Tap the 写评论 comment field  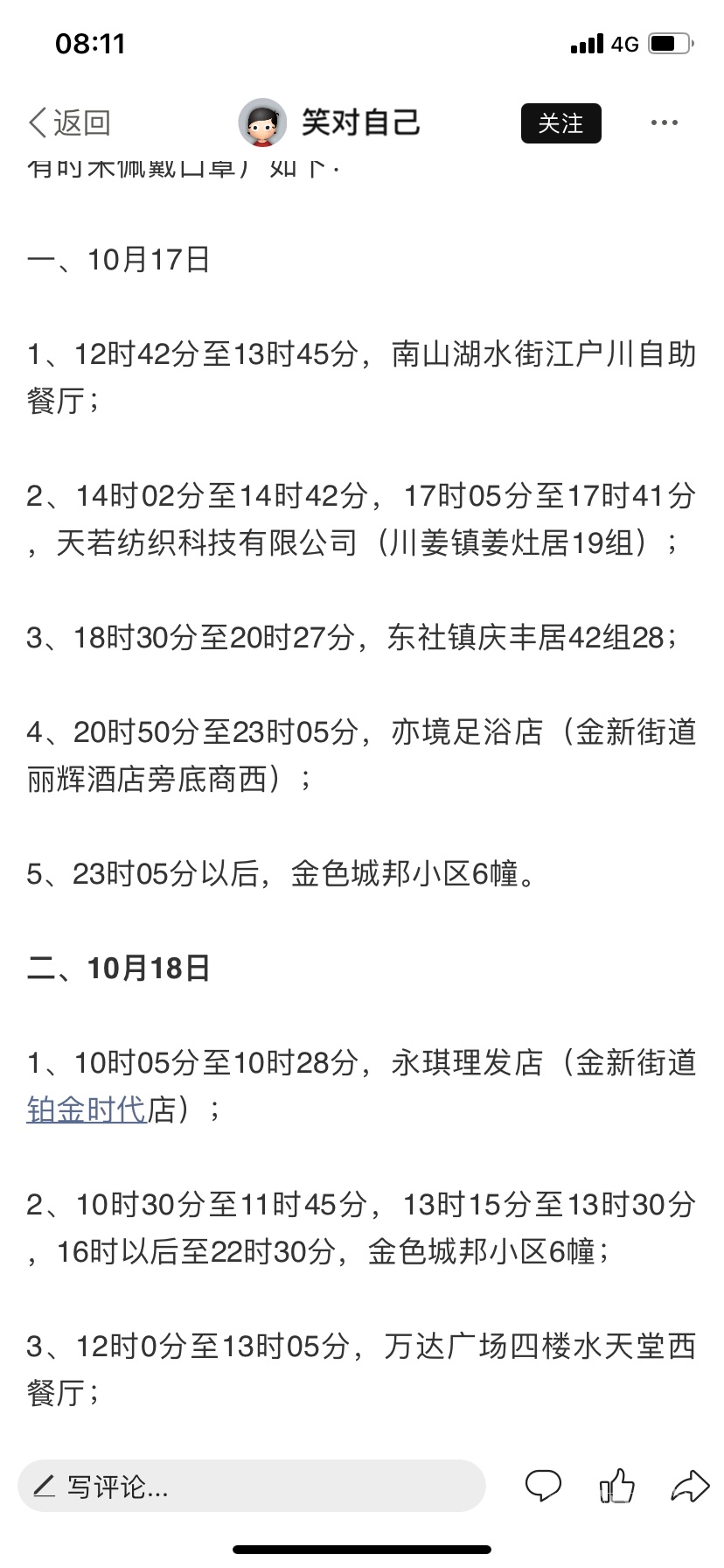coord(252,1486)
